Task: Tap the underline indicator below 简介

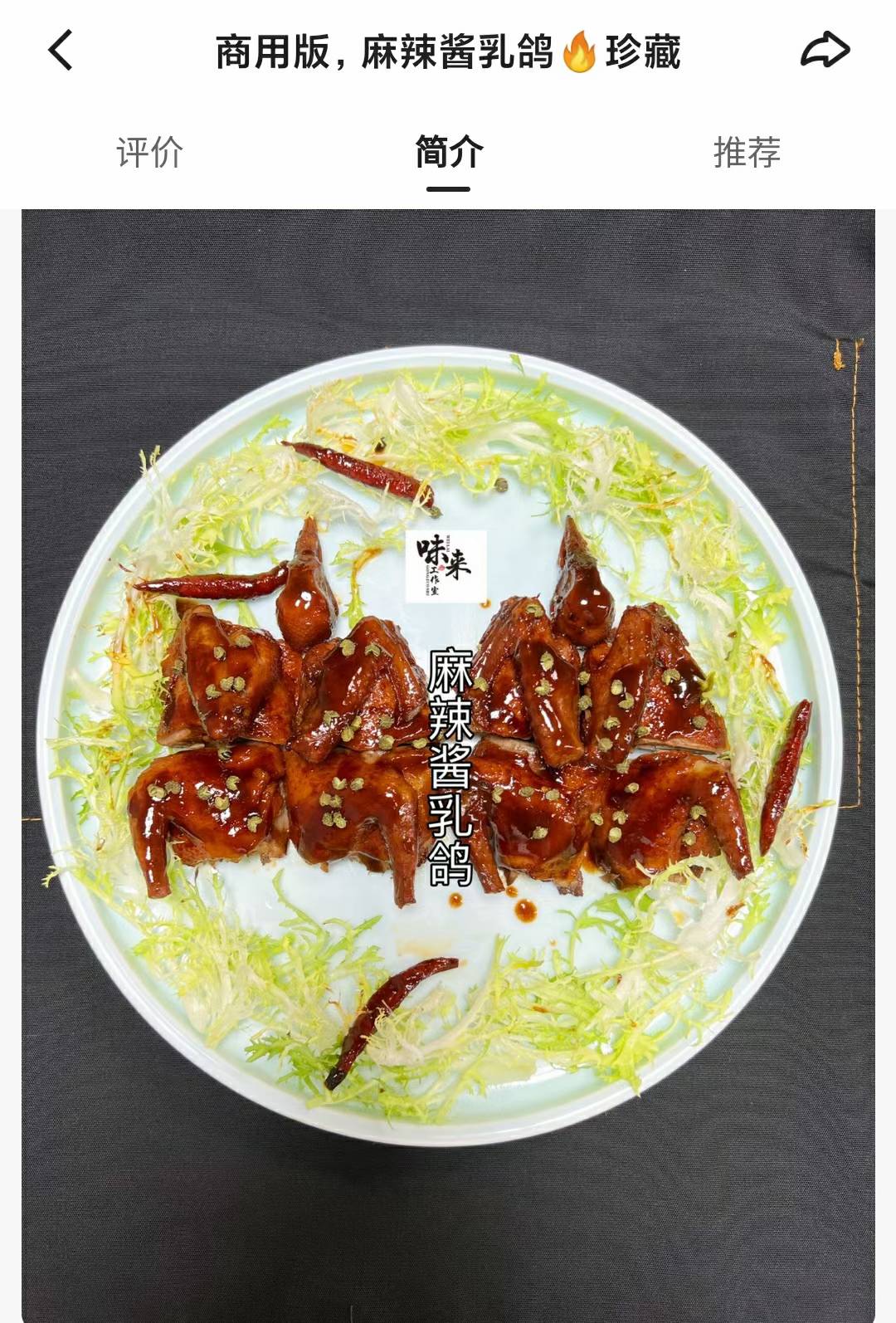Action: [x=448, y=190]
